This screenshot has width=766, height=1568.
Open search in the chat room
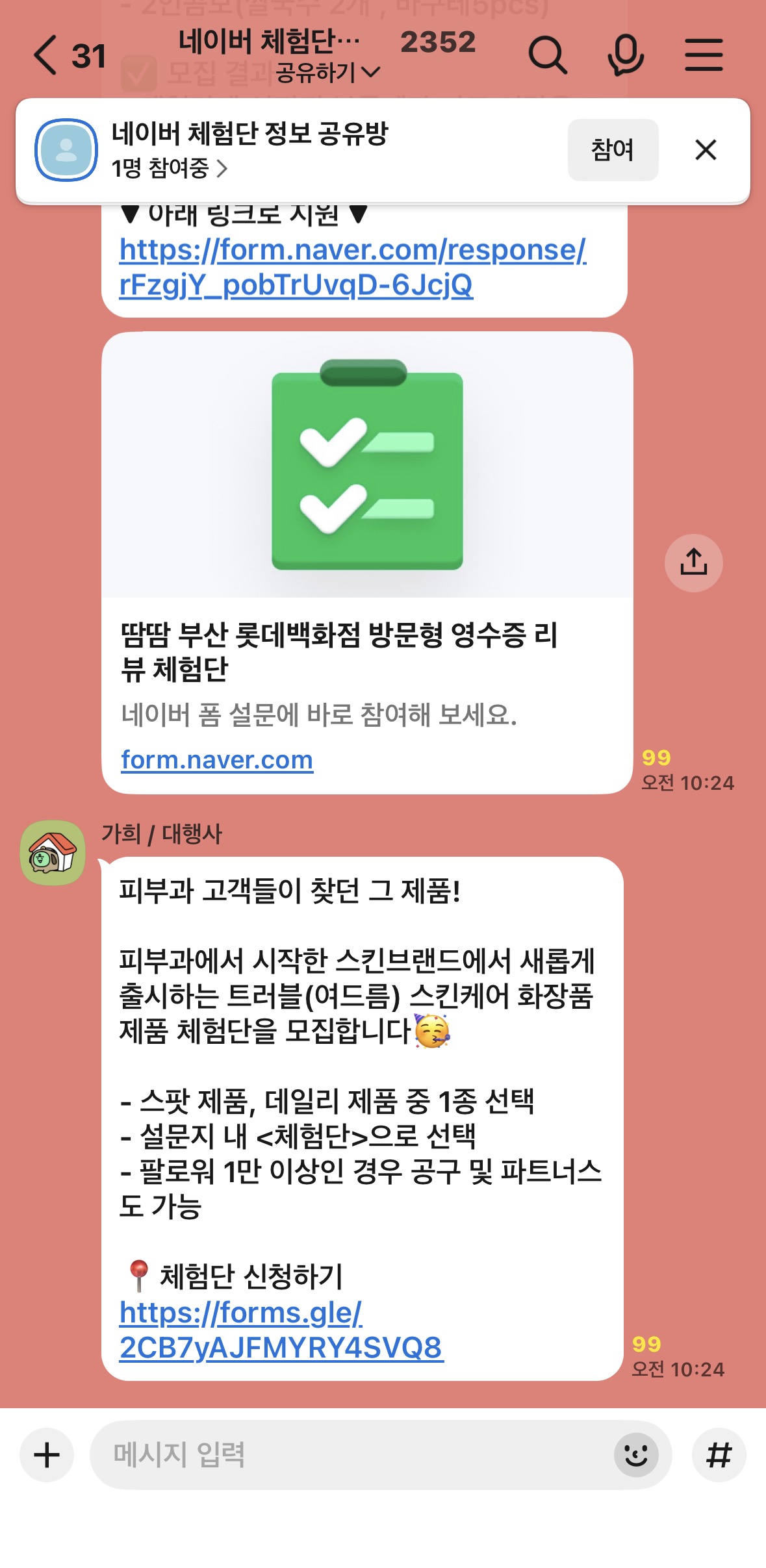click(549, 56)
